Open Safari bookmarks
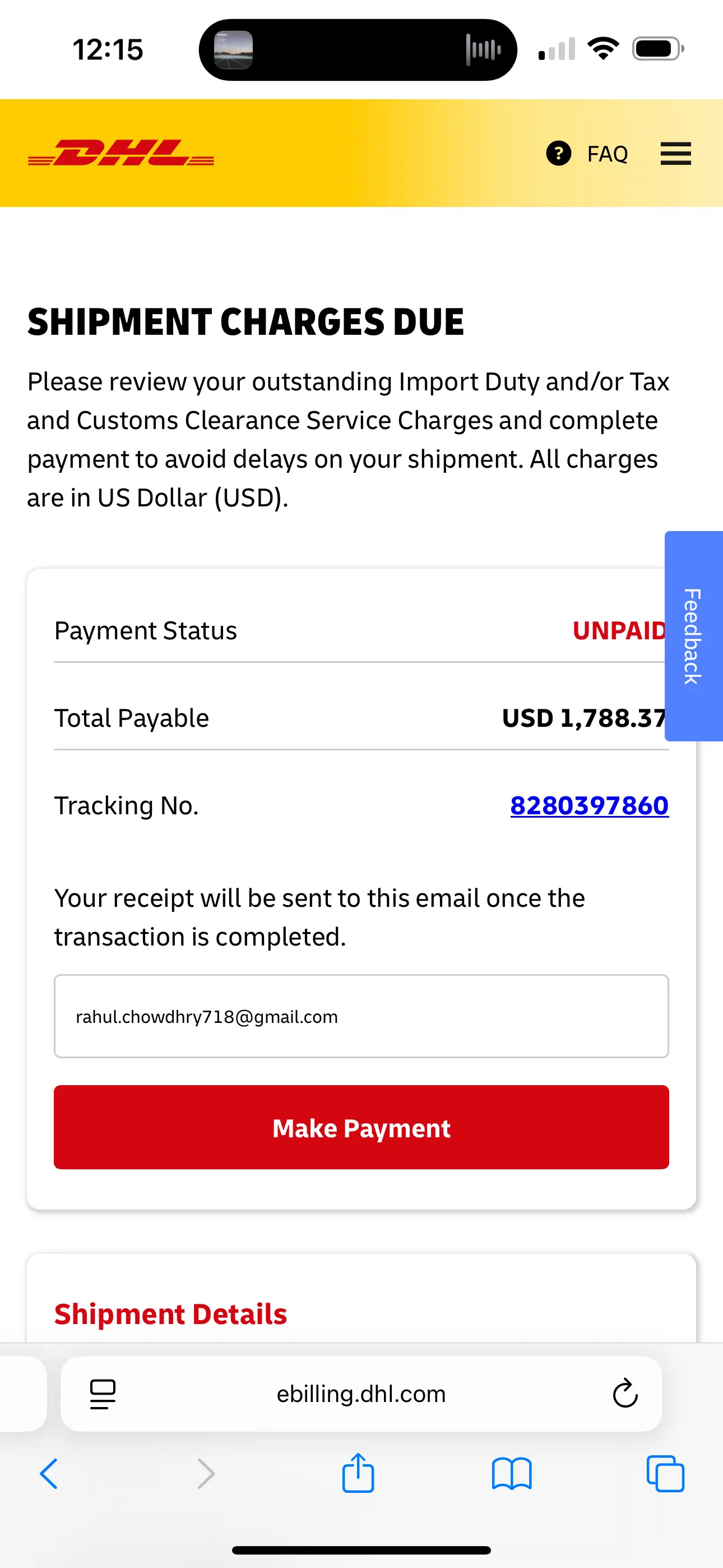This screenshot has width=723, height=1568. (x=511, y=1474)
